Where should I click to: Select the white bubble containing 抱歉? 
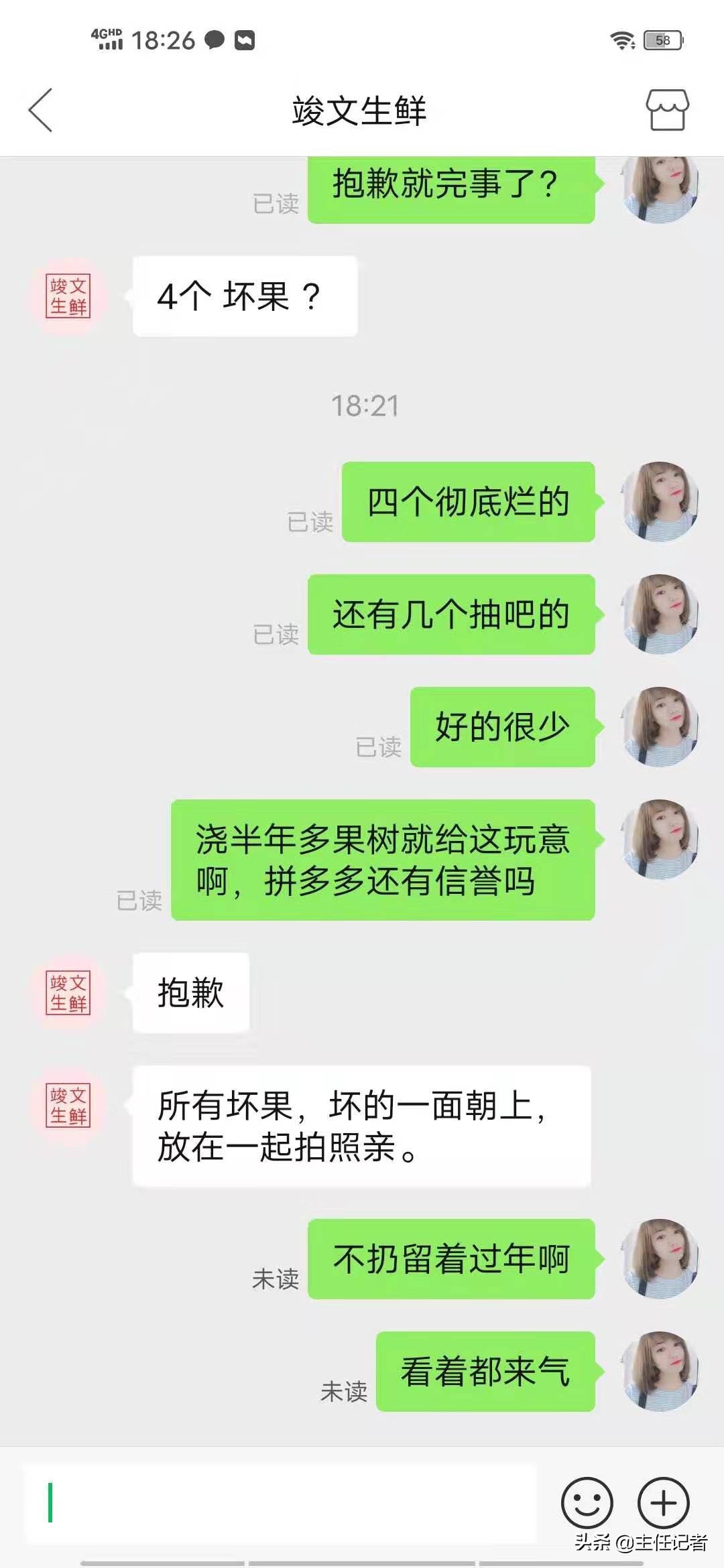(190, 994)
